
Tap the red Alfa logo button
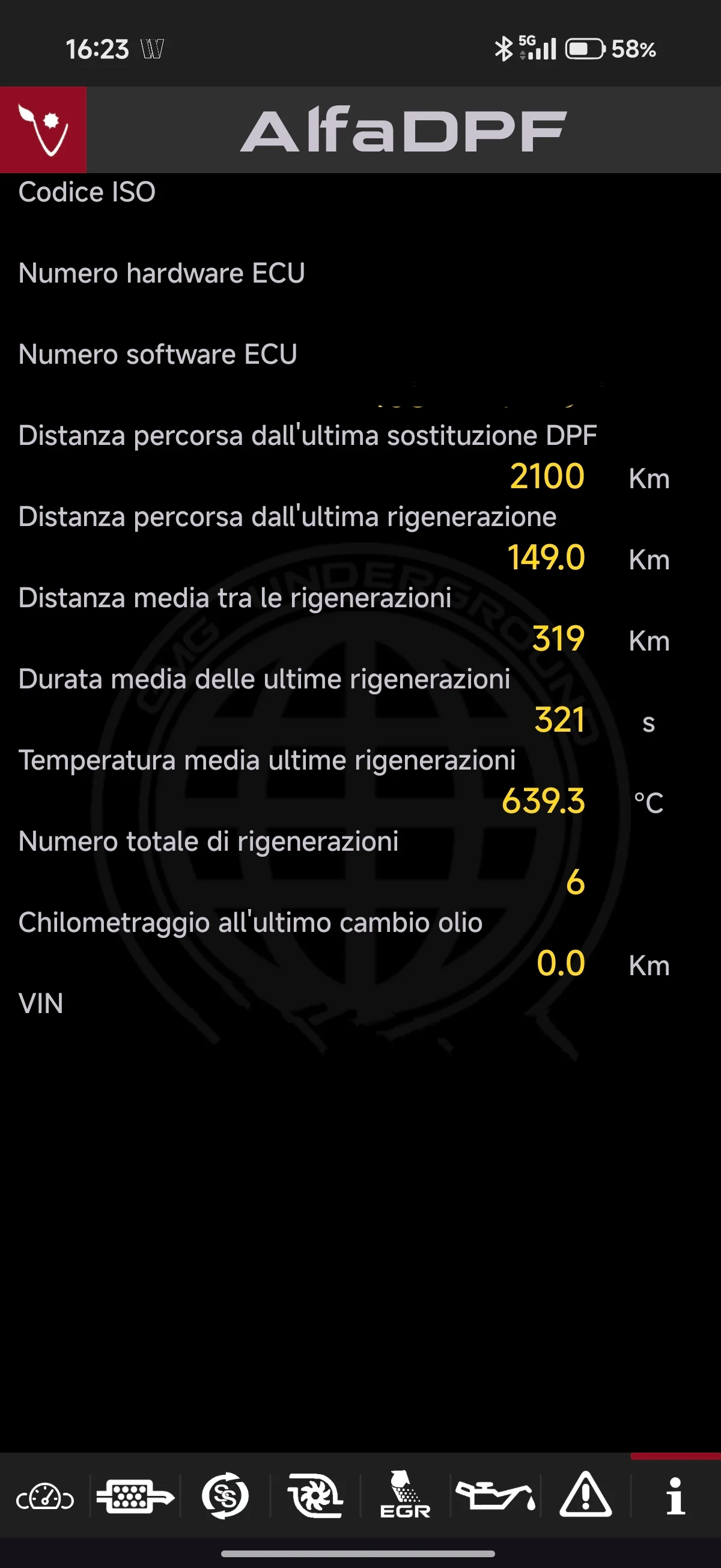point(43,130)
